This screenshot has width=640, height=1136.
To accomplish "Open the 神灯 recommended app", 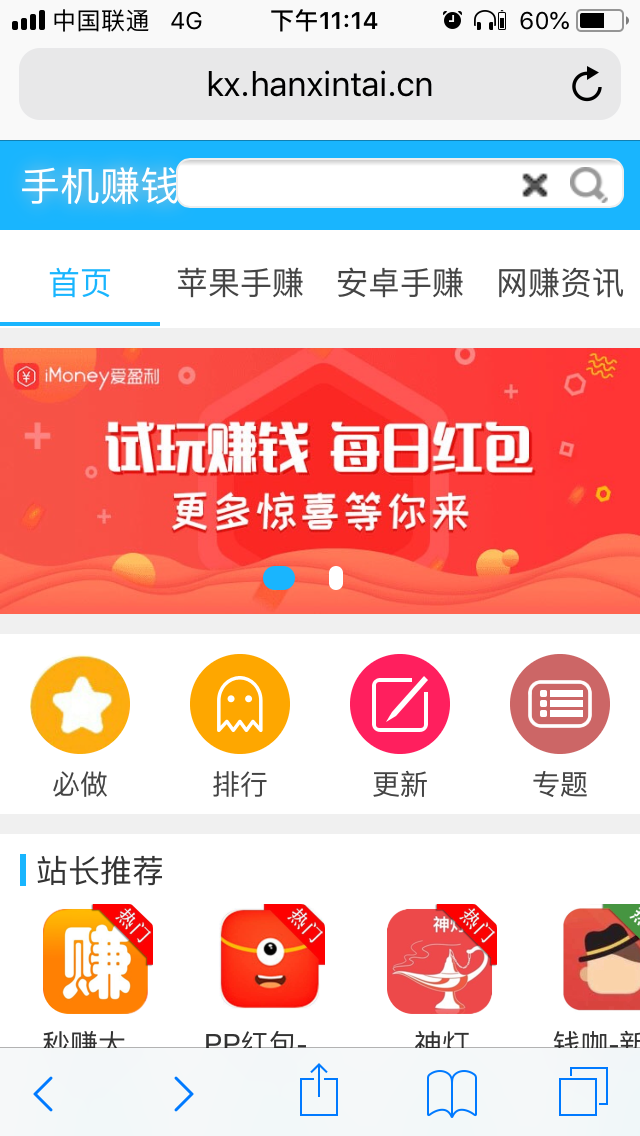I will click(x=440, y=962).
